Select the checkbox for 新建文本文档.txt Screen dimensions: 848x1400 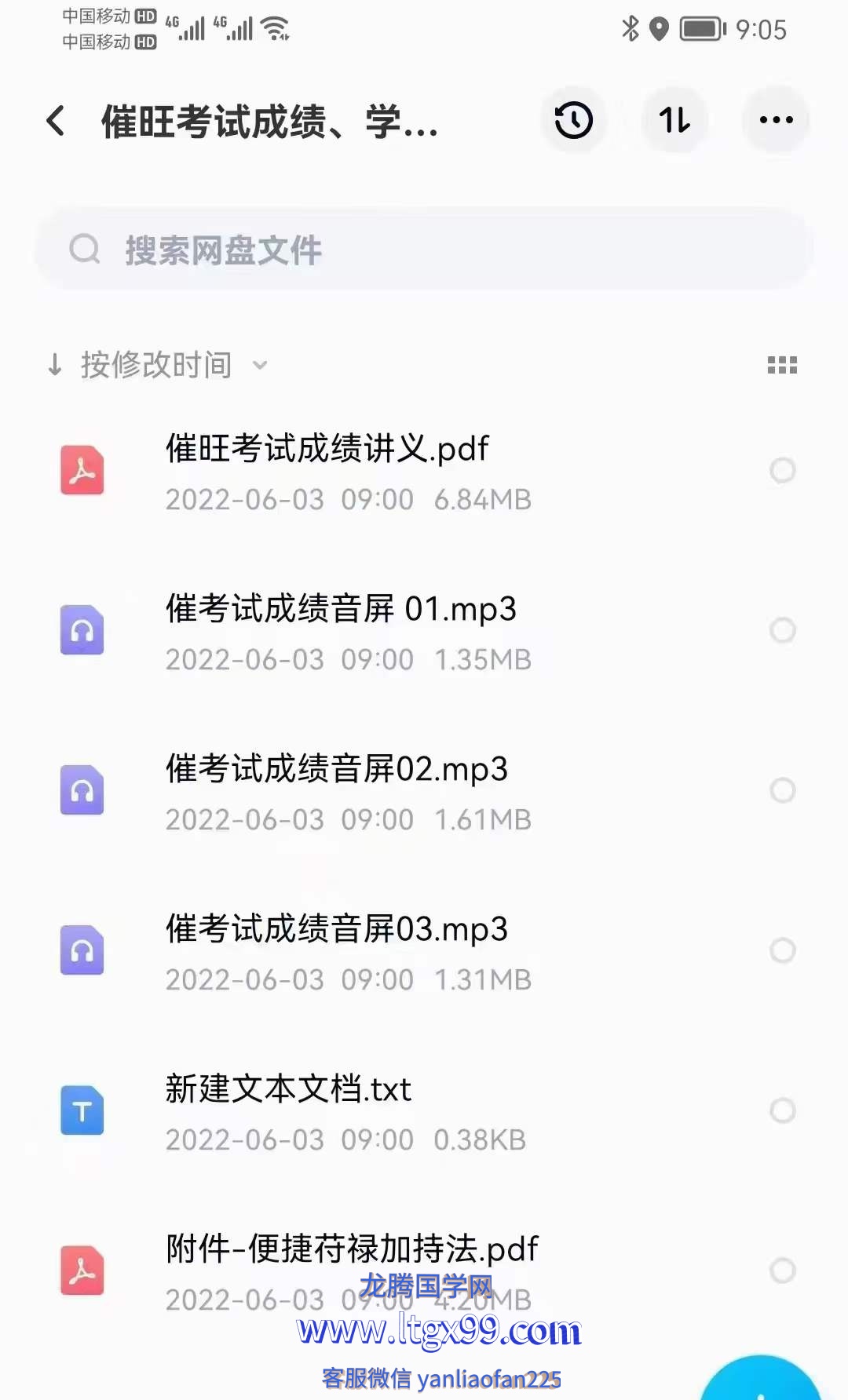tap(782, 1110)
